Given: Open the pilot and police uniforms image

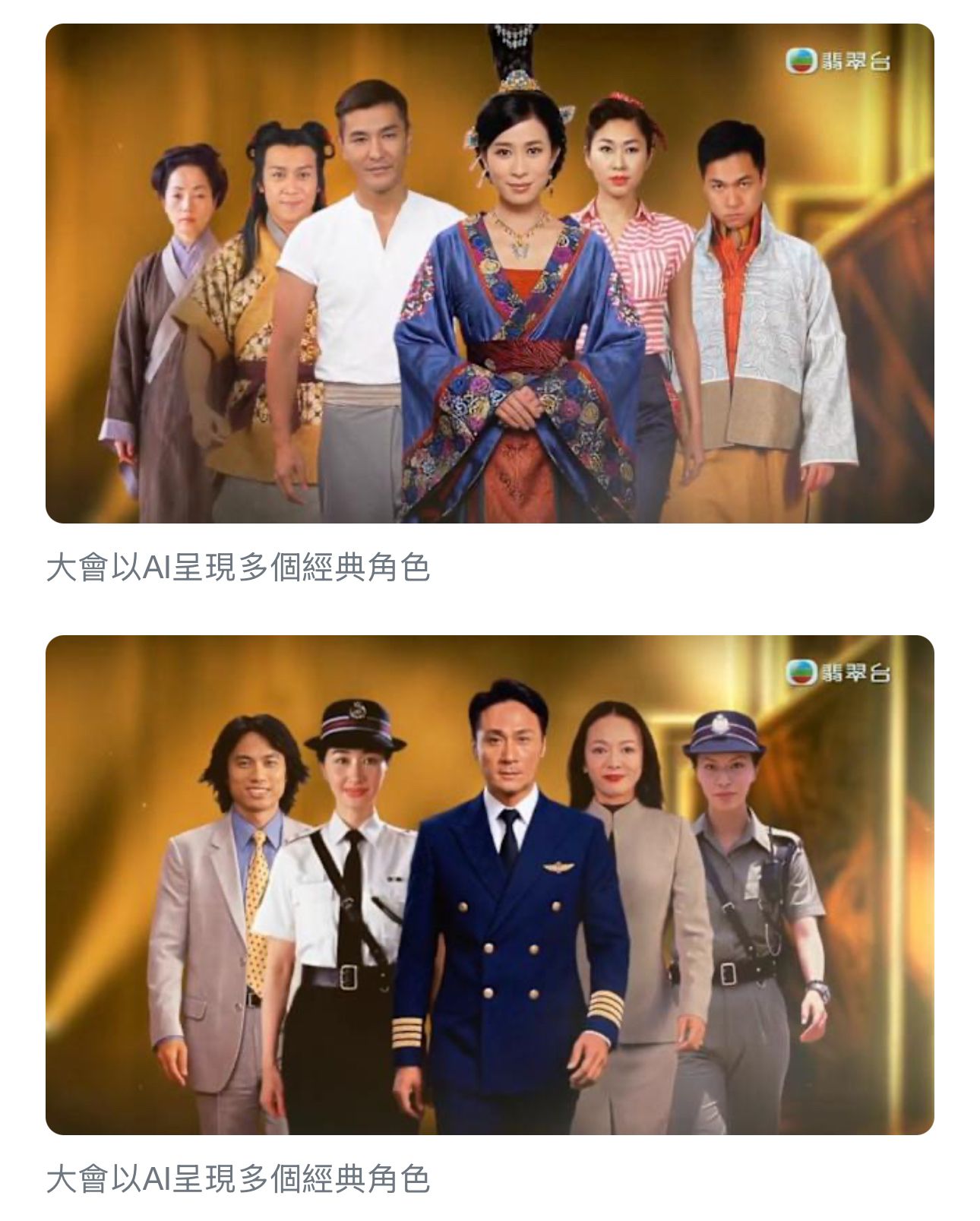Looking at the screenshot, I should tap(489, 884).
